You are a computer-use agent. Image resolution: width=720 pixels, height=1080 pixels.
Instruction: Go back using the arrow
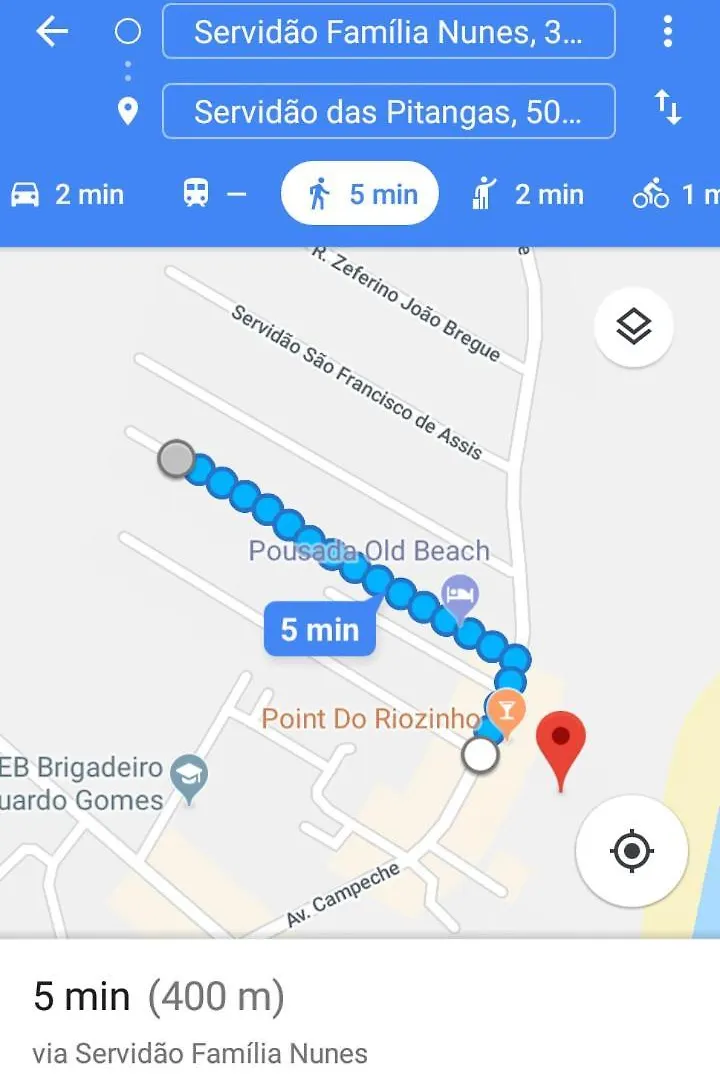tap(52, 32)
